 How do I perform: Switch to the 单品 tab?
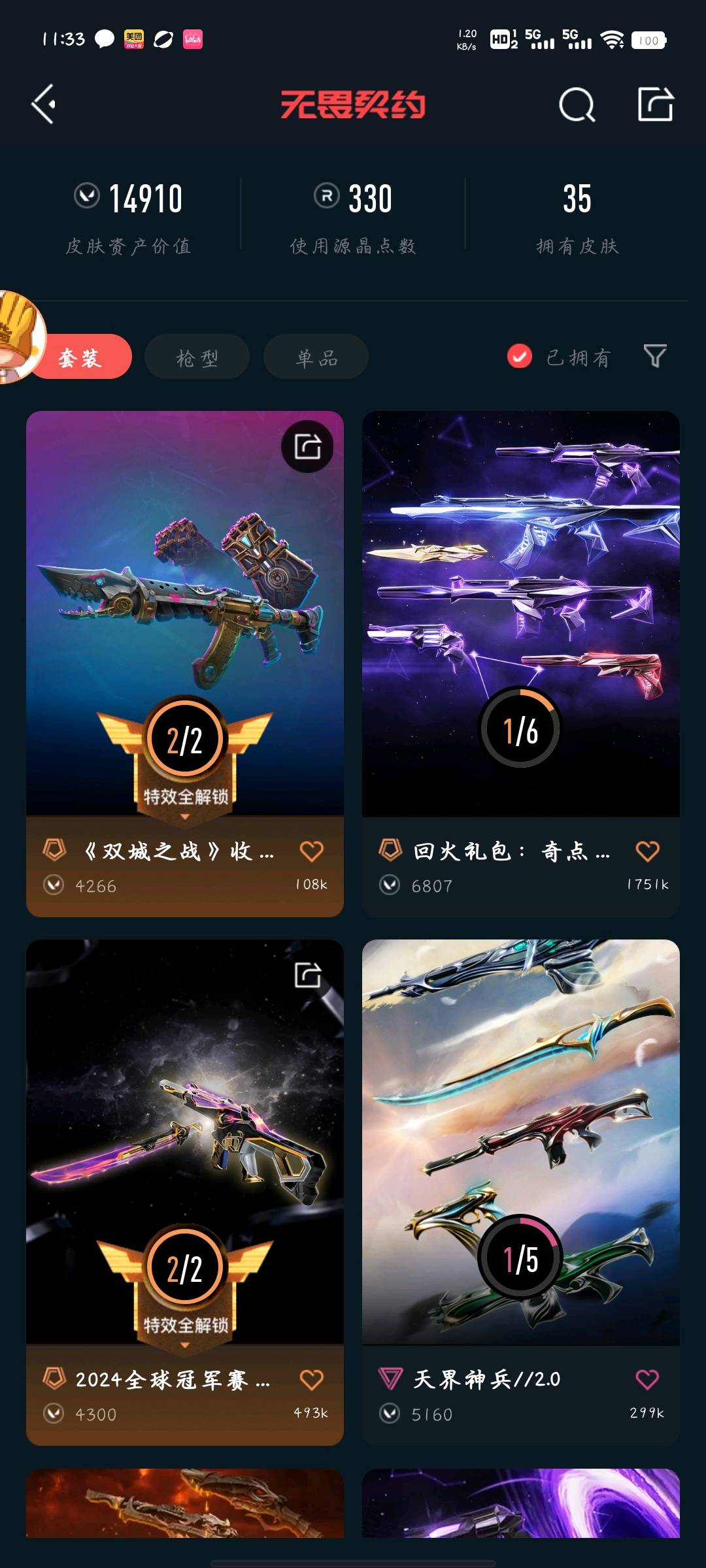(316, 357)
